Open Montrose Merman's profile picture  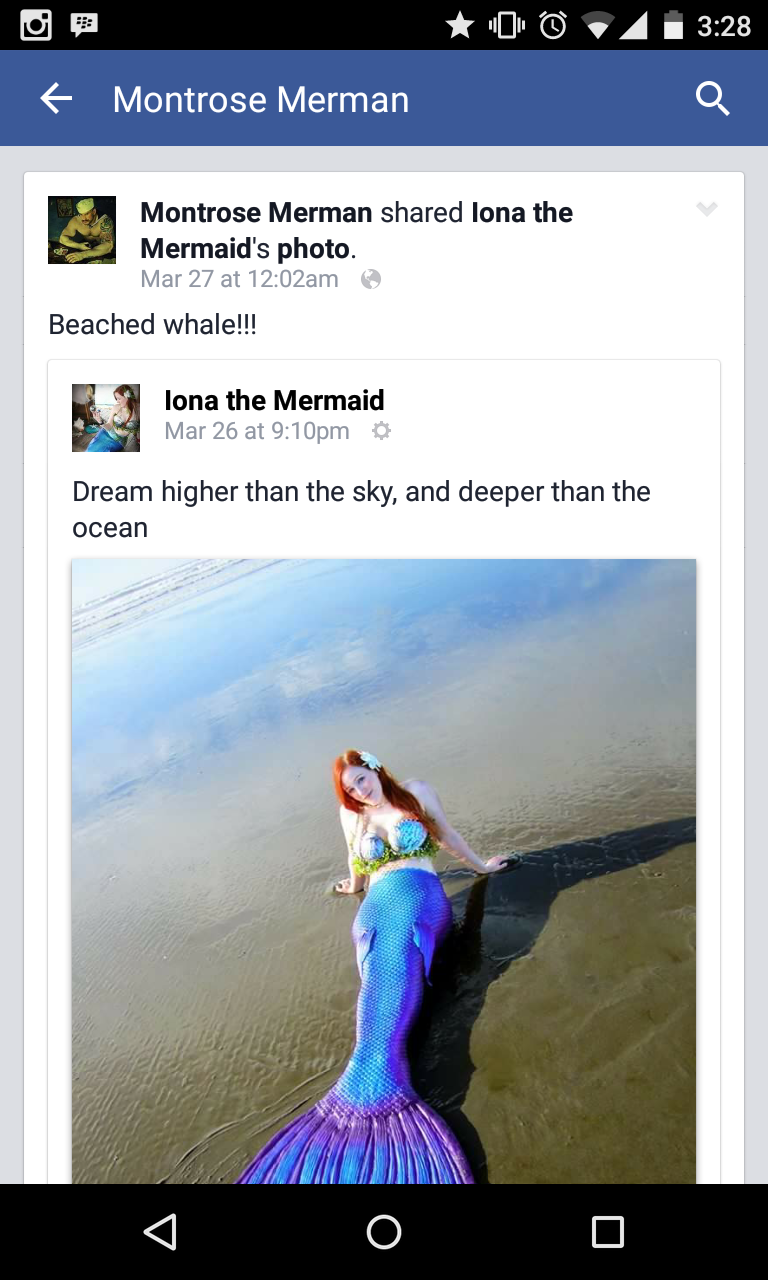[82, 230]
